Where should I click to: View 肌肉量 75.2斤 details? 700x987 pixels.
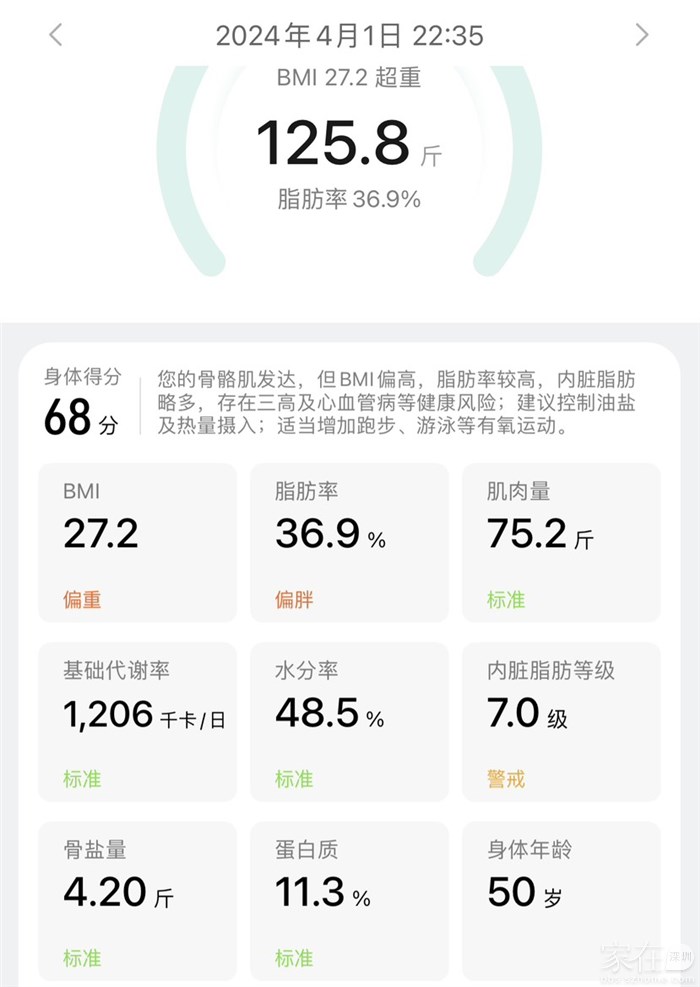point(561,543)
